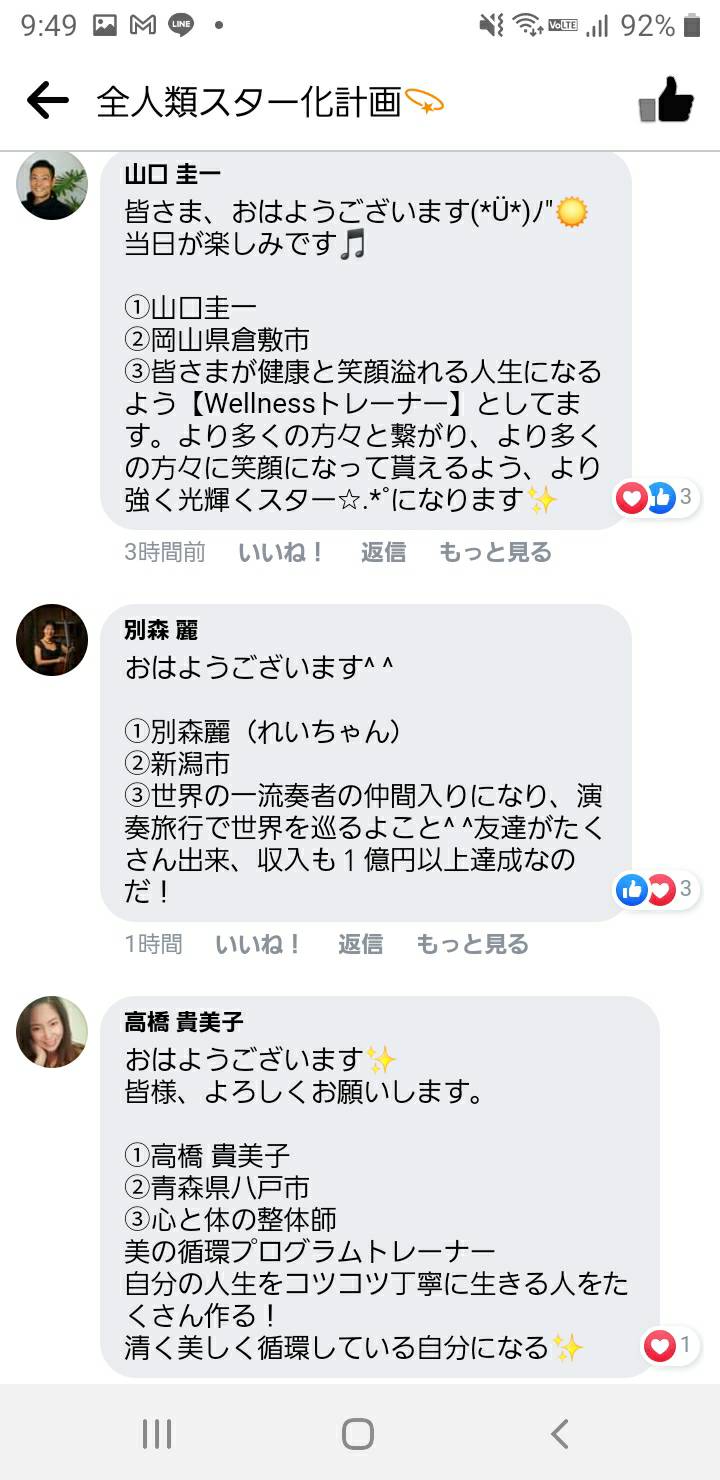This screenshot has height=1480, width=720.
Task: Open the name 高橋 貴美子 in the comment
Action: tap(184, 1022)
